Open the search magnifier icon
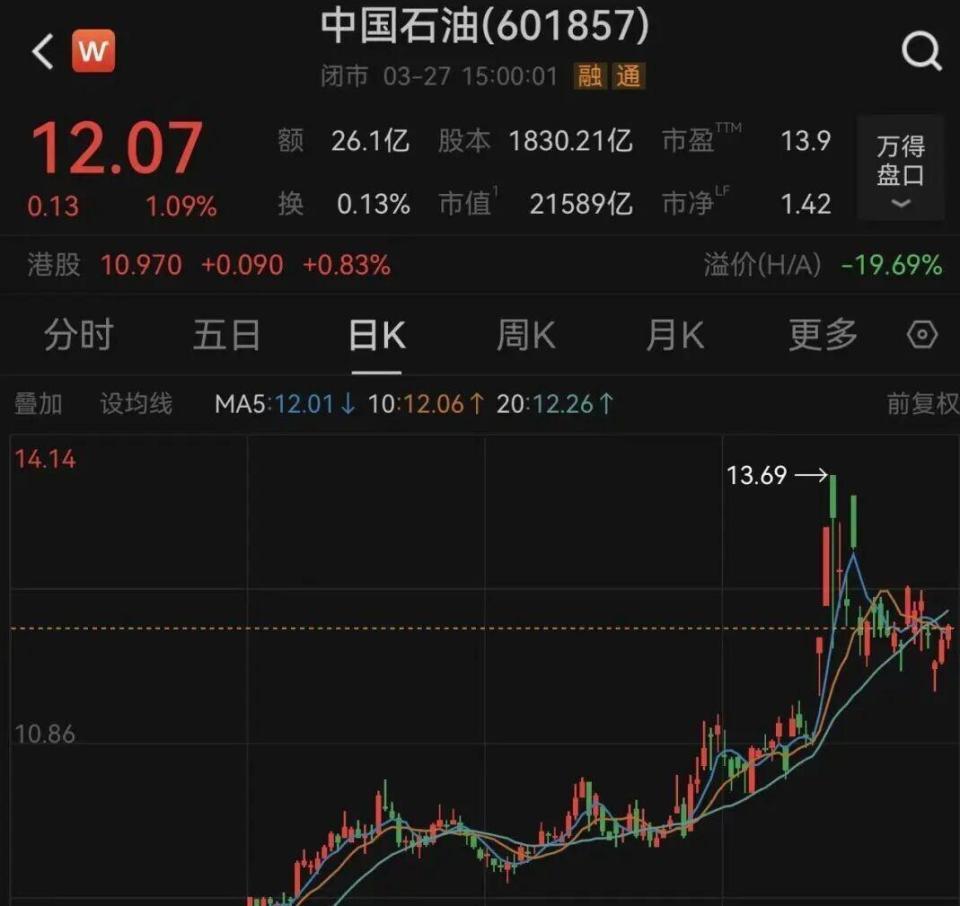960x906 pixels. coord(921,50)
